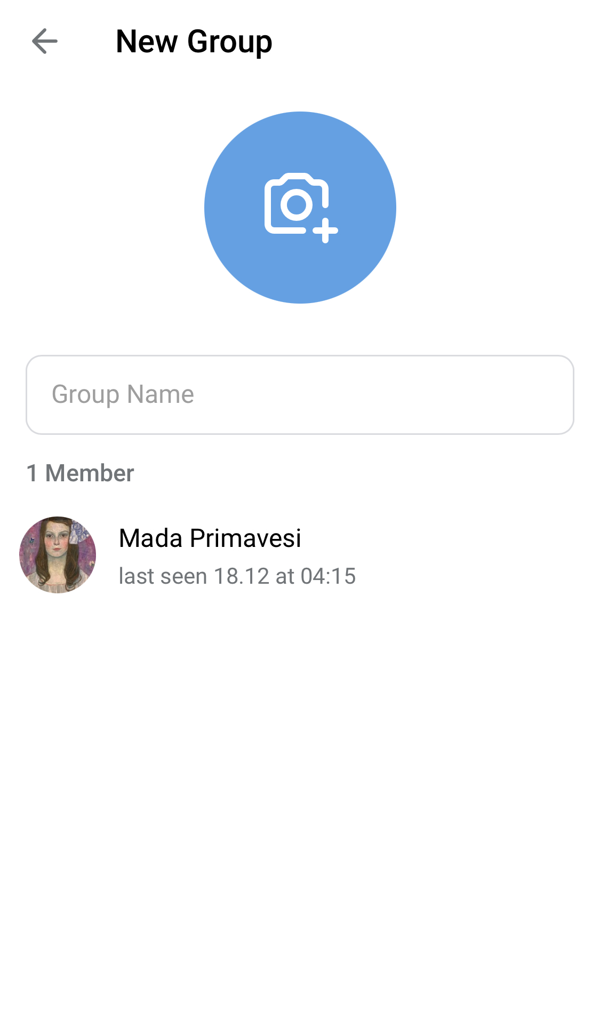
Task: Go back from New Group screen
Action: pyautogui.click(x=44, y=41)
